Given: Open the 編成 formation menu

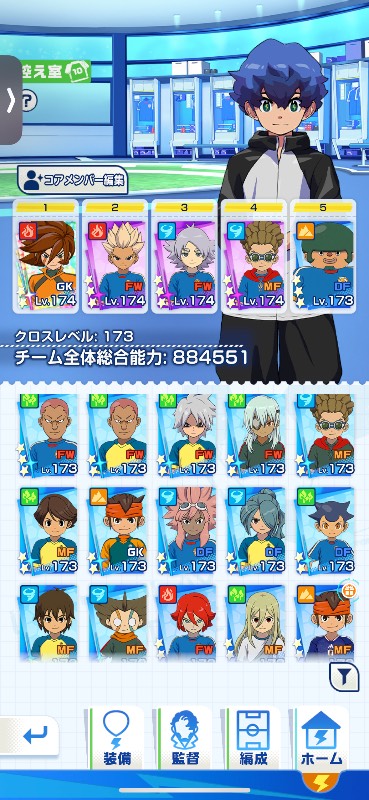Looking at the screenshot, I should (x=253, y=738).
